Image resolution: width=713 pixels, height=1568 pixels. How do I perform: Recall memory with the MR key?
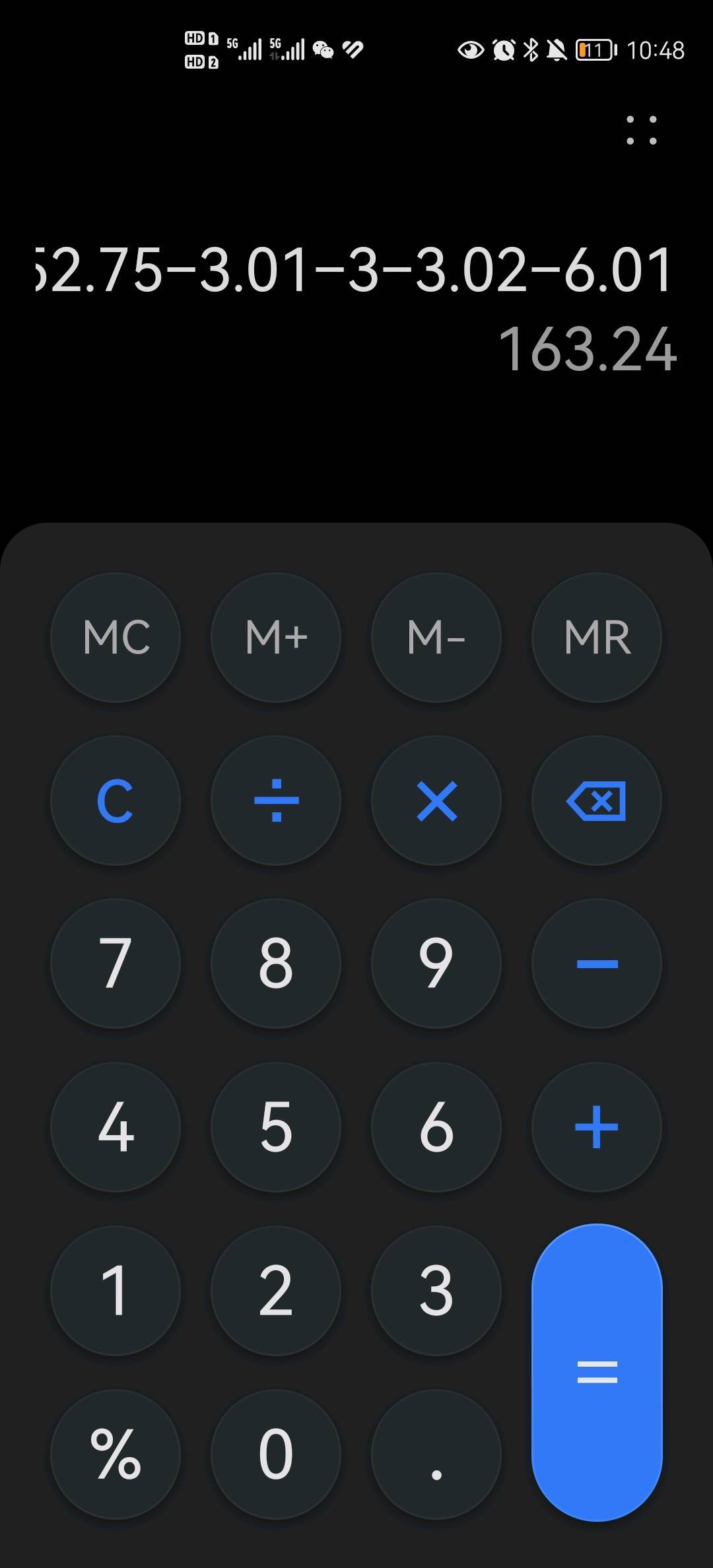(597, 637)
